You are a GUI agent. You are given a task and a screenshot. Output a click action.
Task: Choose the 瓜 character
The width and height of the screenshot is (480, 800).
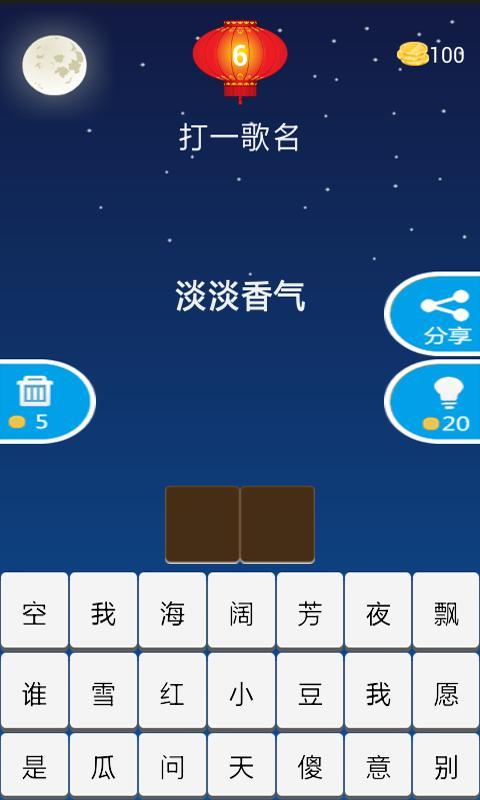(103, 765)
